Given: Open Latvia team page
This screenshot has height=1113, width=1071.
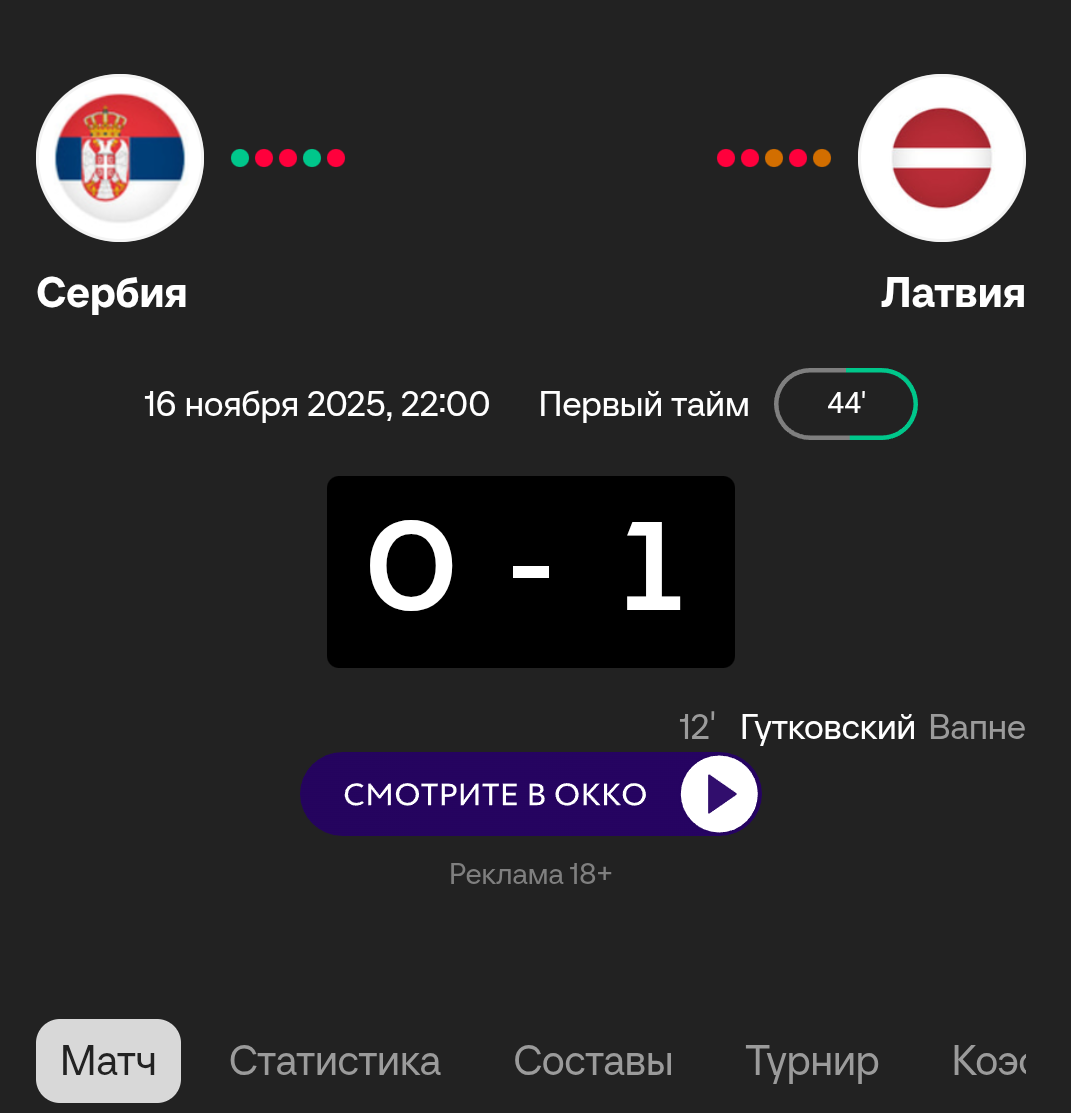Looking at the screenshot, I should tap(941, 158).
